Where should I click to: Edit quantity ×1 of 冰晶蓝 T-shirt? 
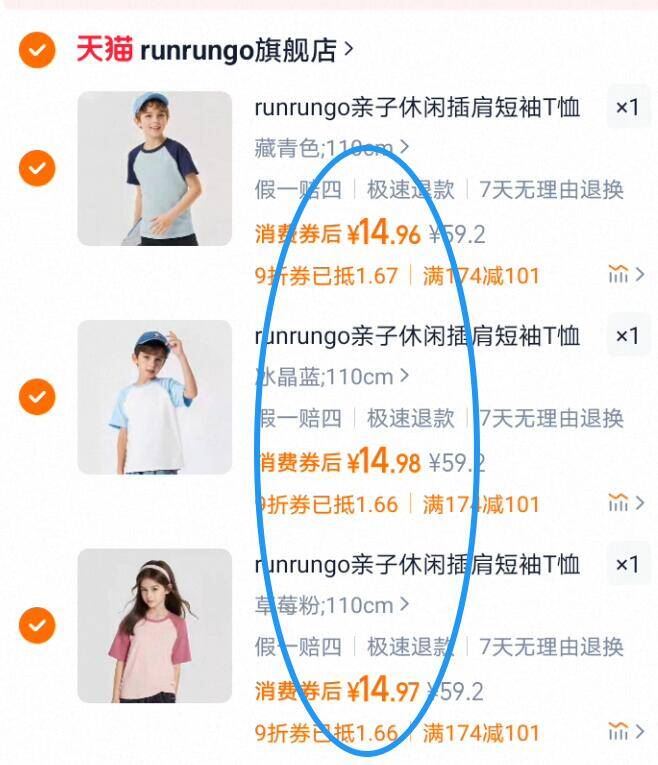tap(627, 336)
